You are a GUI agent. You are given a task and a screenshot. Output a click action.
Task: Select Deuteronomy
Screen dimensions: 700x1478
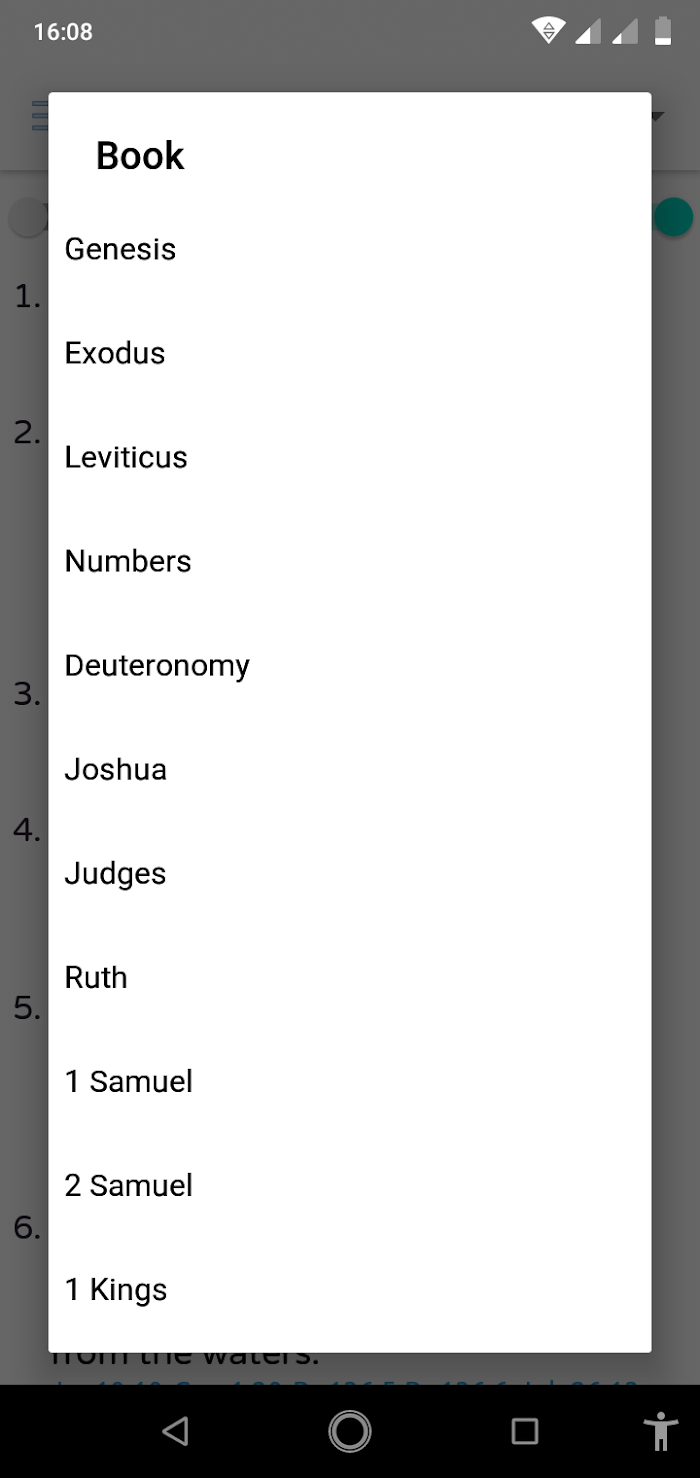point(350,665)
